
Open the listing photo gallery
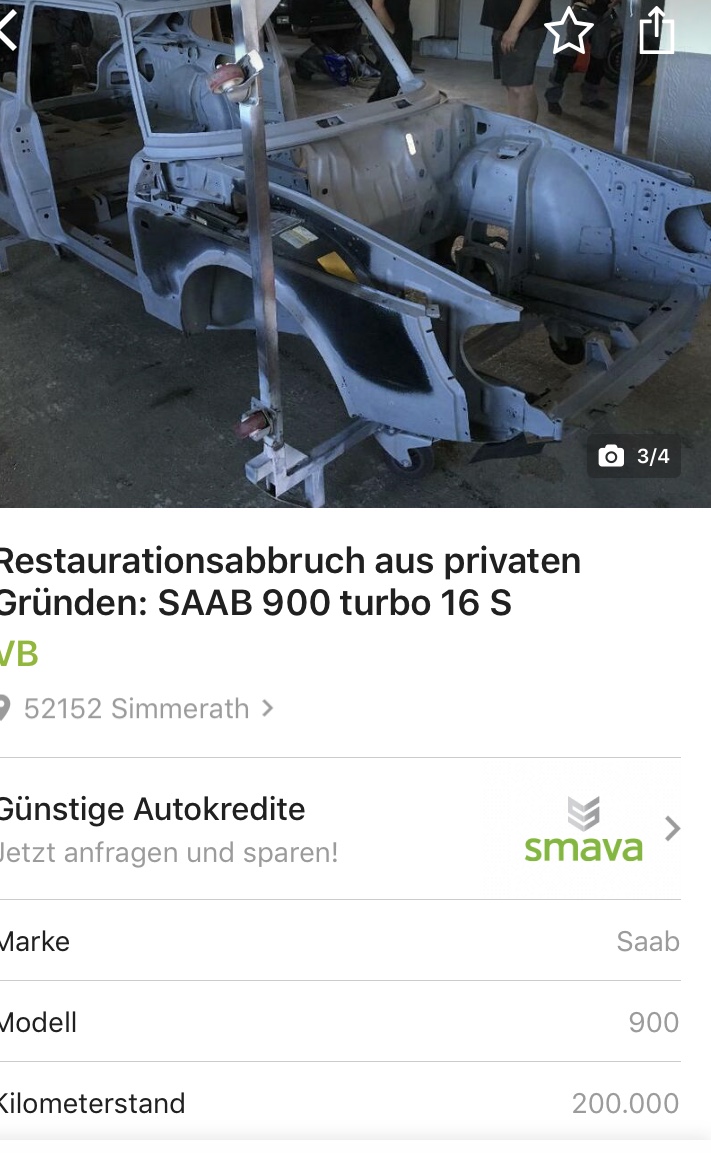tap(355, 254)
